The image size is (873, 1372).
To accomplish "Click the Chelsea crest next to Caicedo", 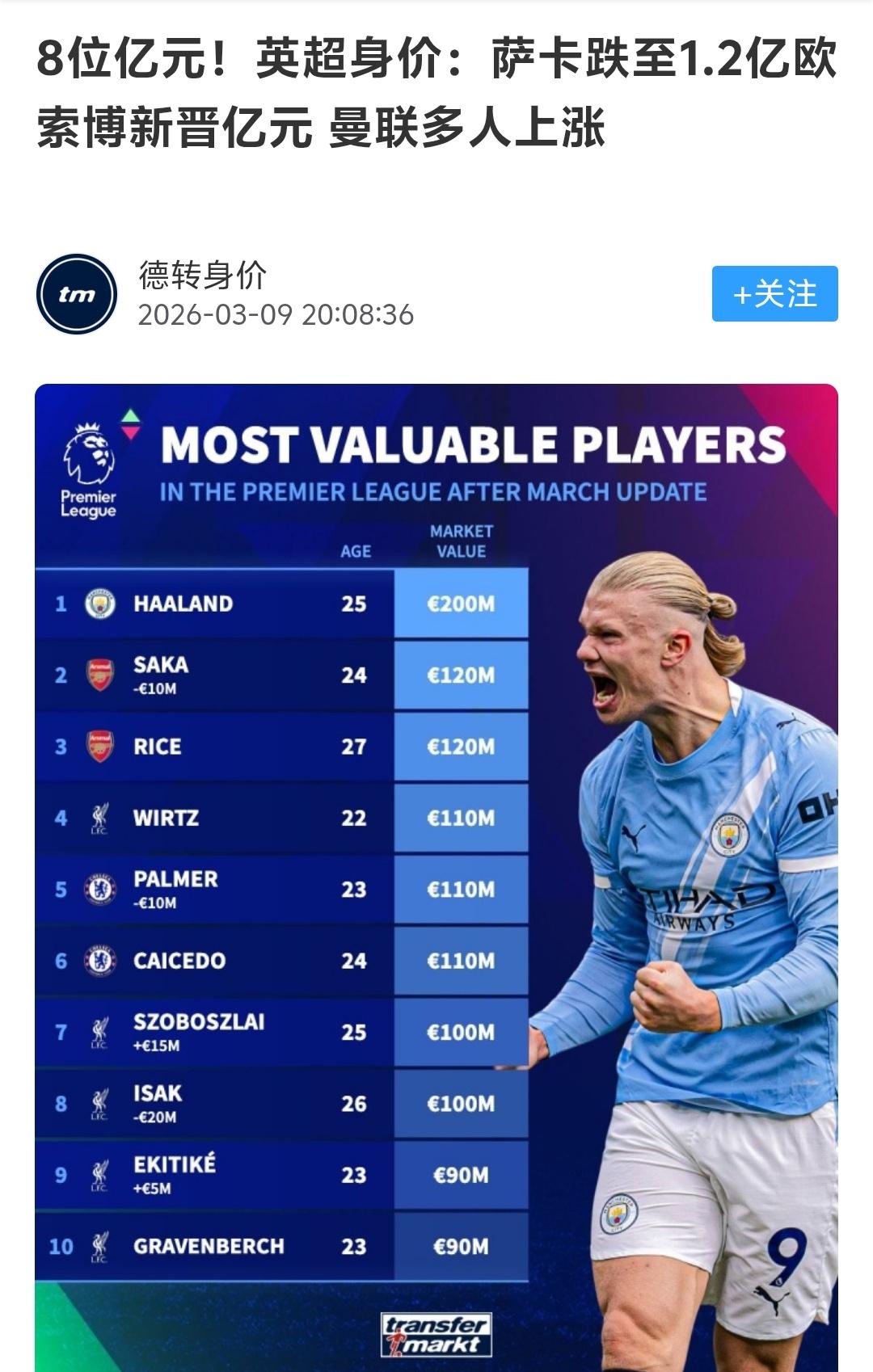I will coord(99,961).
